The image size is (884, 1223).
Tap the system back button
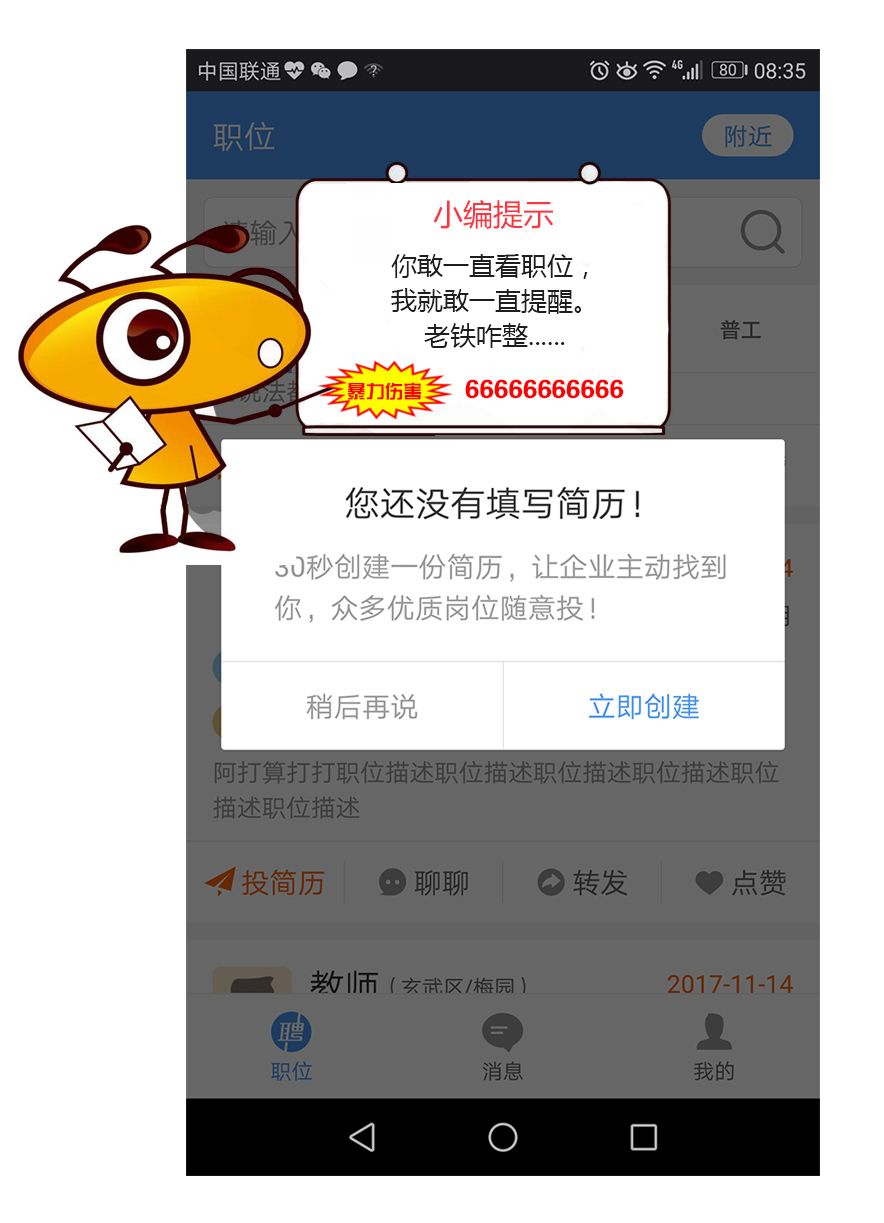coord(362,1137)
